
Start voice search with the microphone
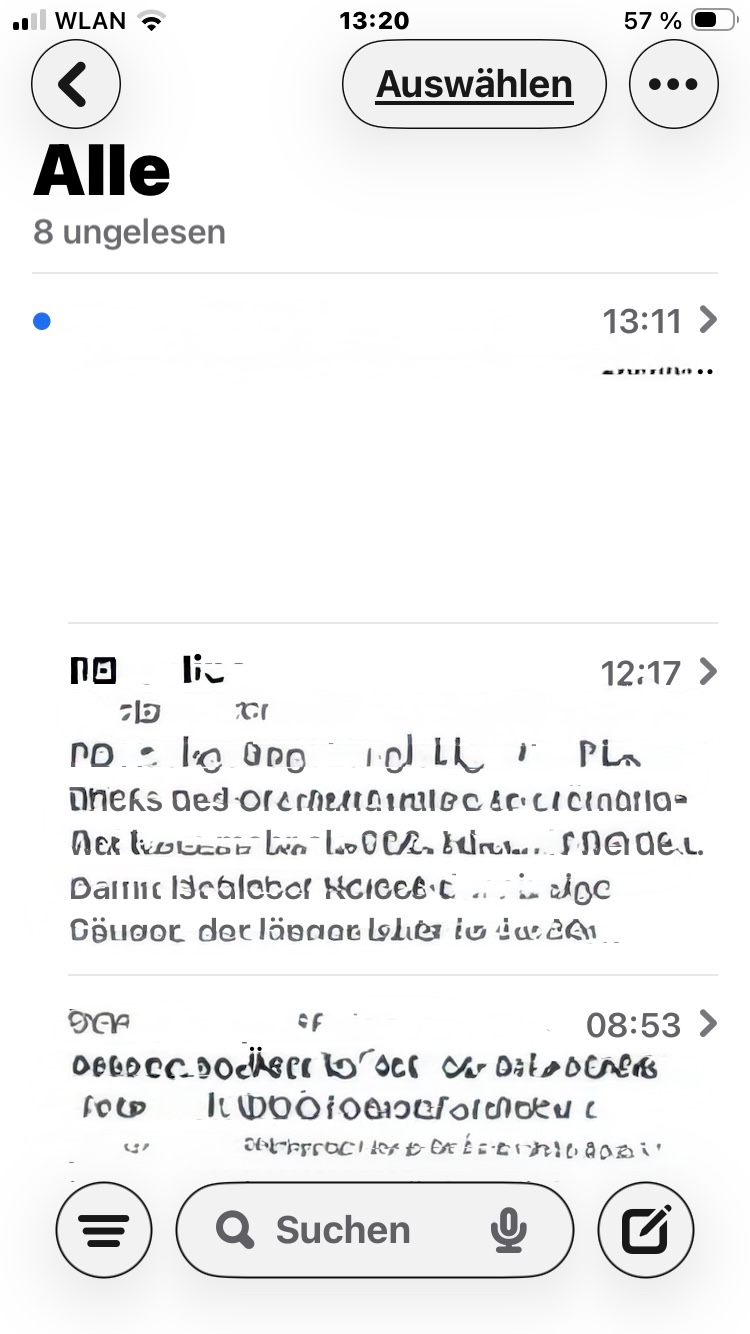[509, 1230]
